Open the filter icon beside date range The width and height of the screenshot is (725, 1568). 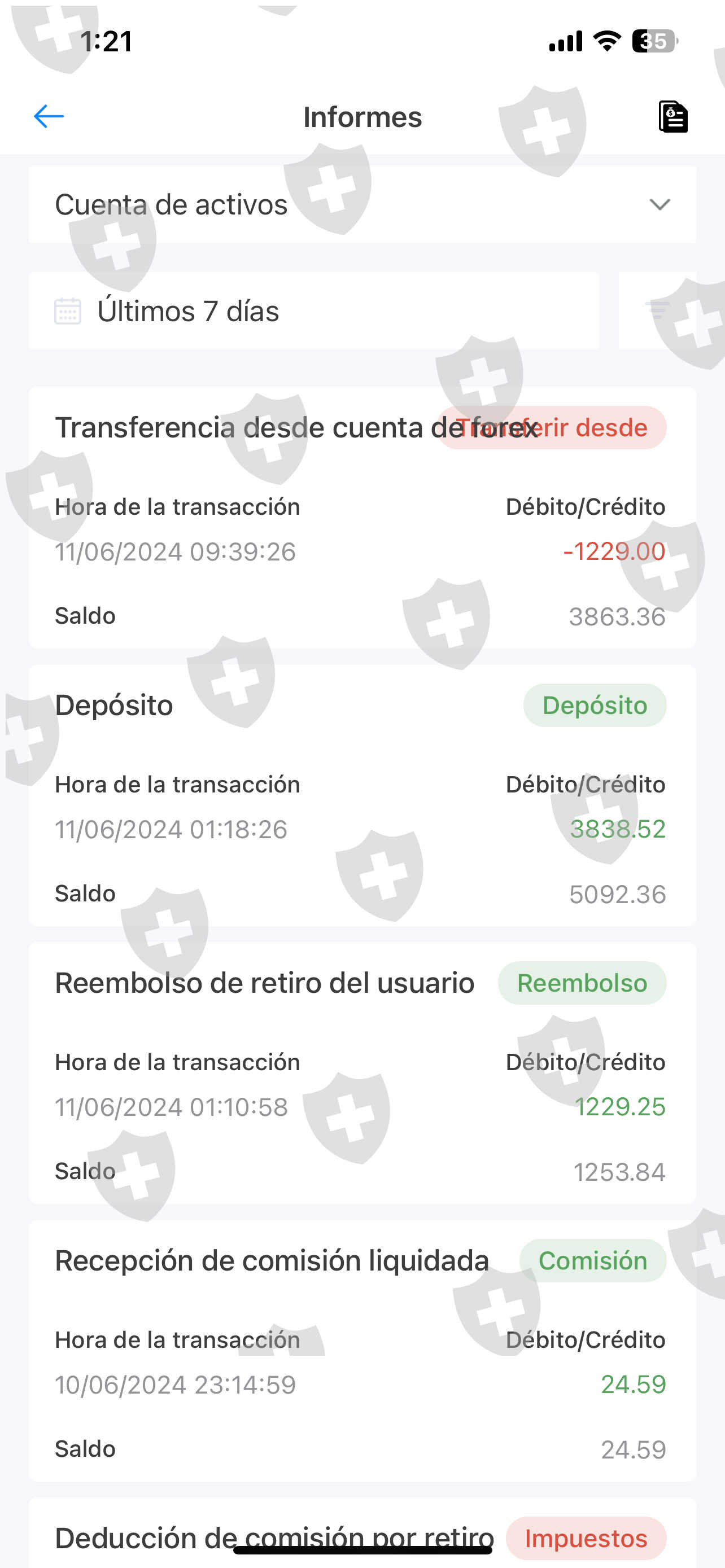[x=657, y=310]
